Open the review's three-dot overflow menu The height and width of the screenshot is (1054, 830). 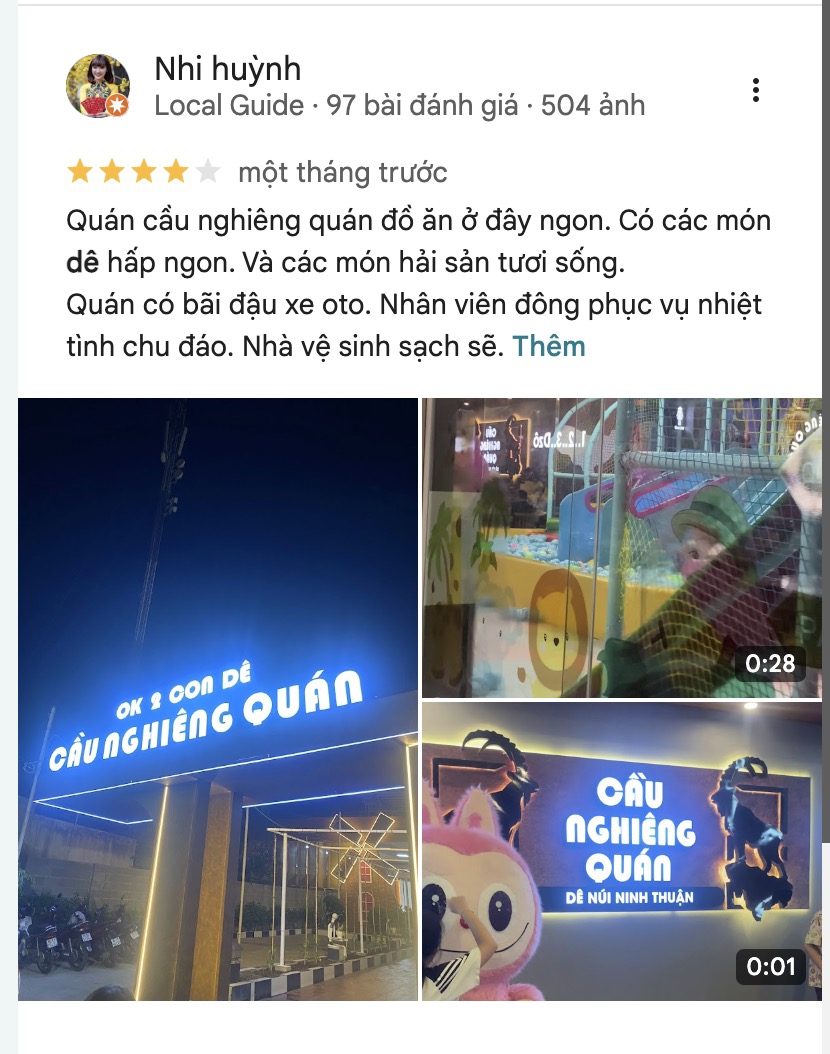(756, 90)
